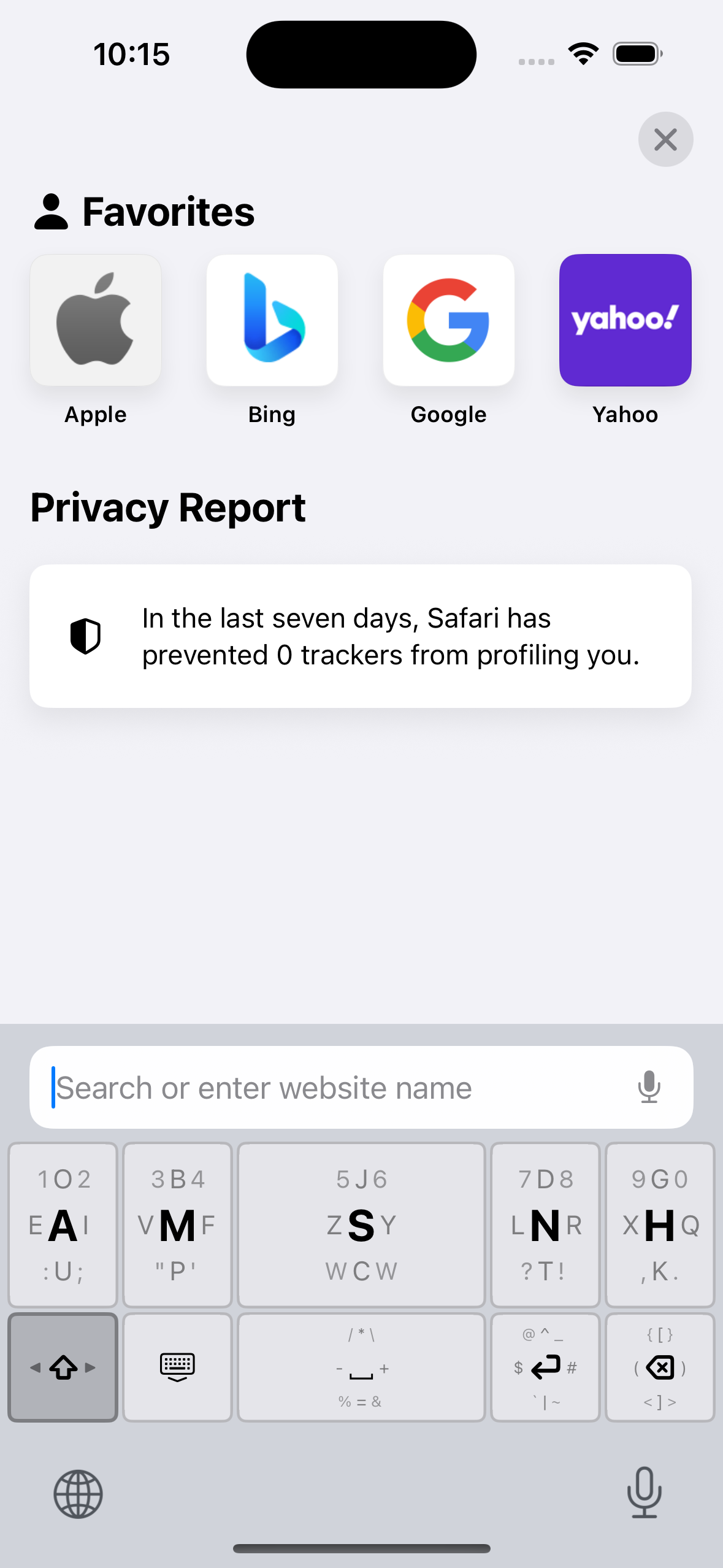The width and height of the screenshot is (723, 1568).
Task: Insert a space with the space key
Action: tap(361, 1367)
